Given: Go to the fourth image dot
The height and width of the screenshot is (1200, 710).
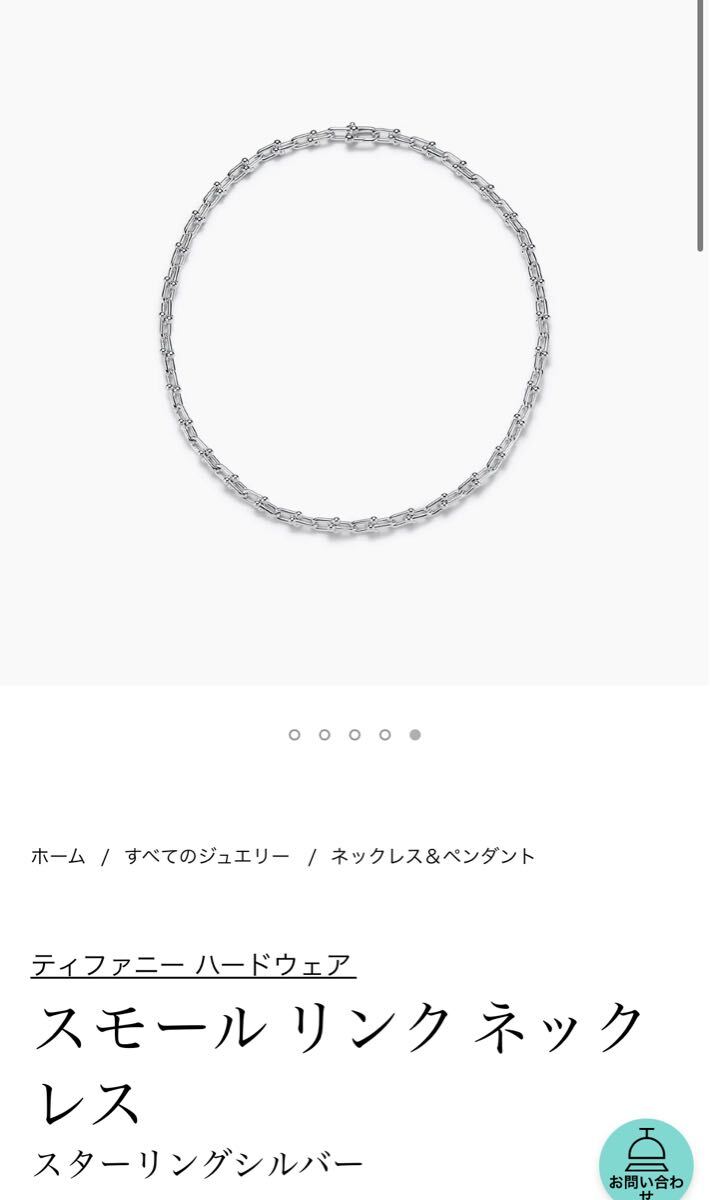Looking at the screenshot, I should pyautogui.click(x=385, y=735).
